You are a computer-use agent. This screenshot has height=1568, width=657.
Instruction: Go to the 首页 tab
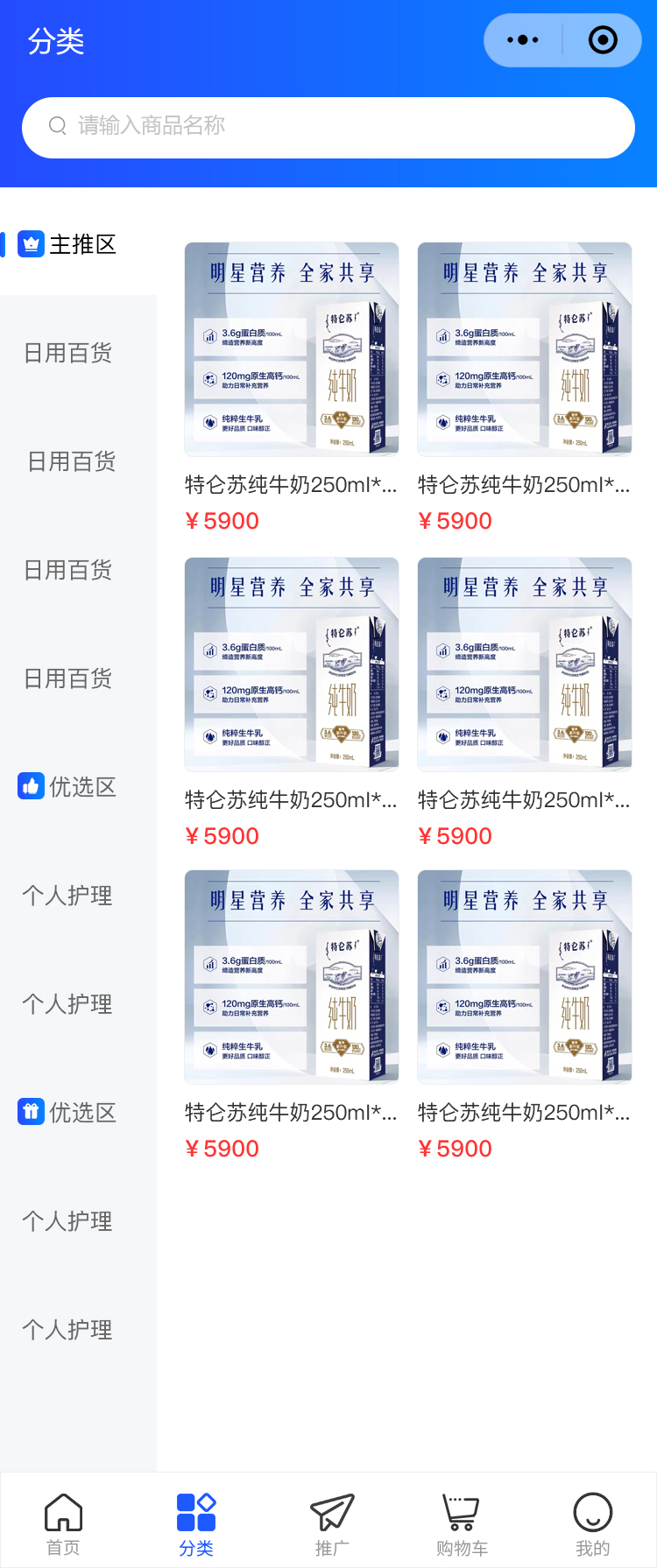point(63,1523)
